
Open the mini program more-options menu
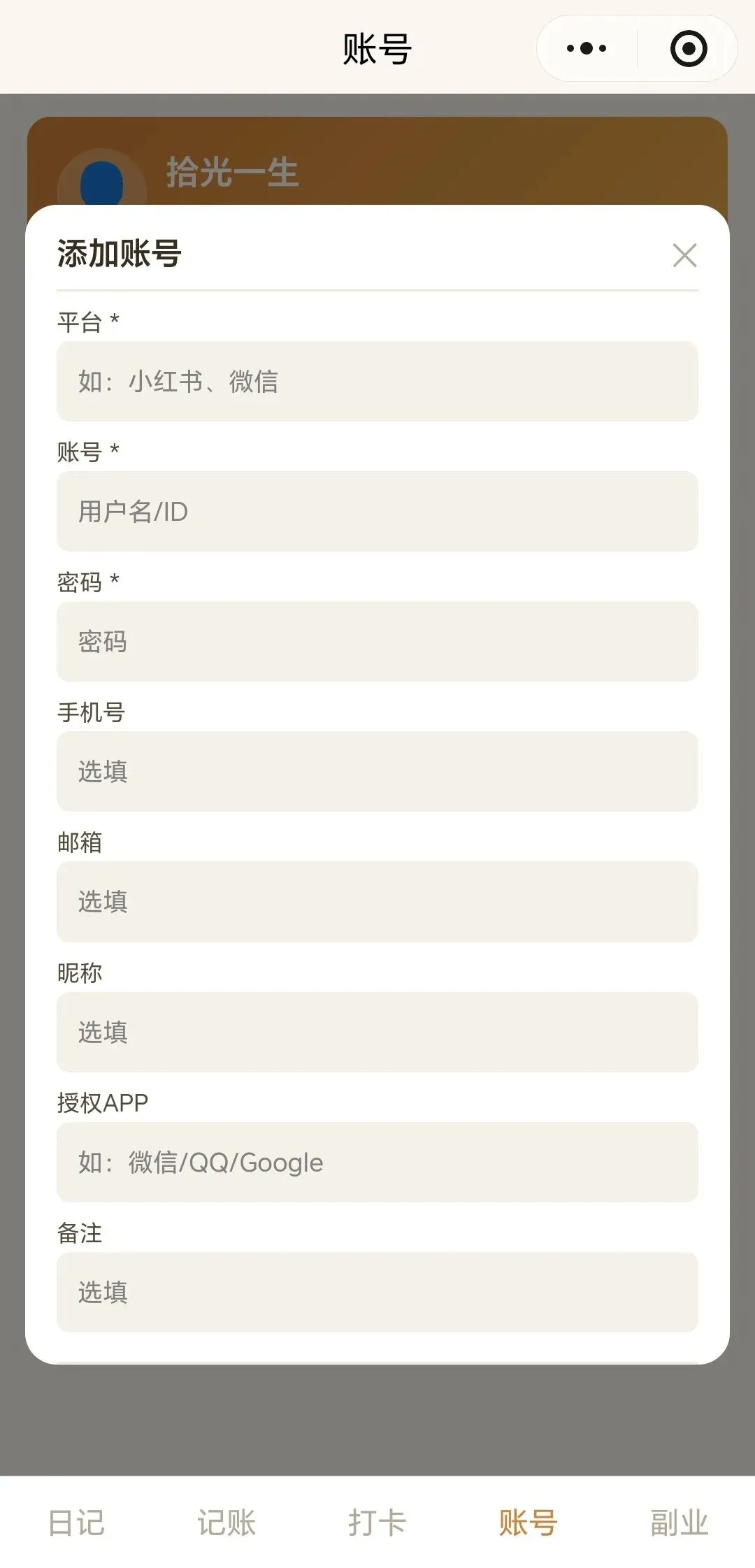pyautogui.click(x=587, y=48)
